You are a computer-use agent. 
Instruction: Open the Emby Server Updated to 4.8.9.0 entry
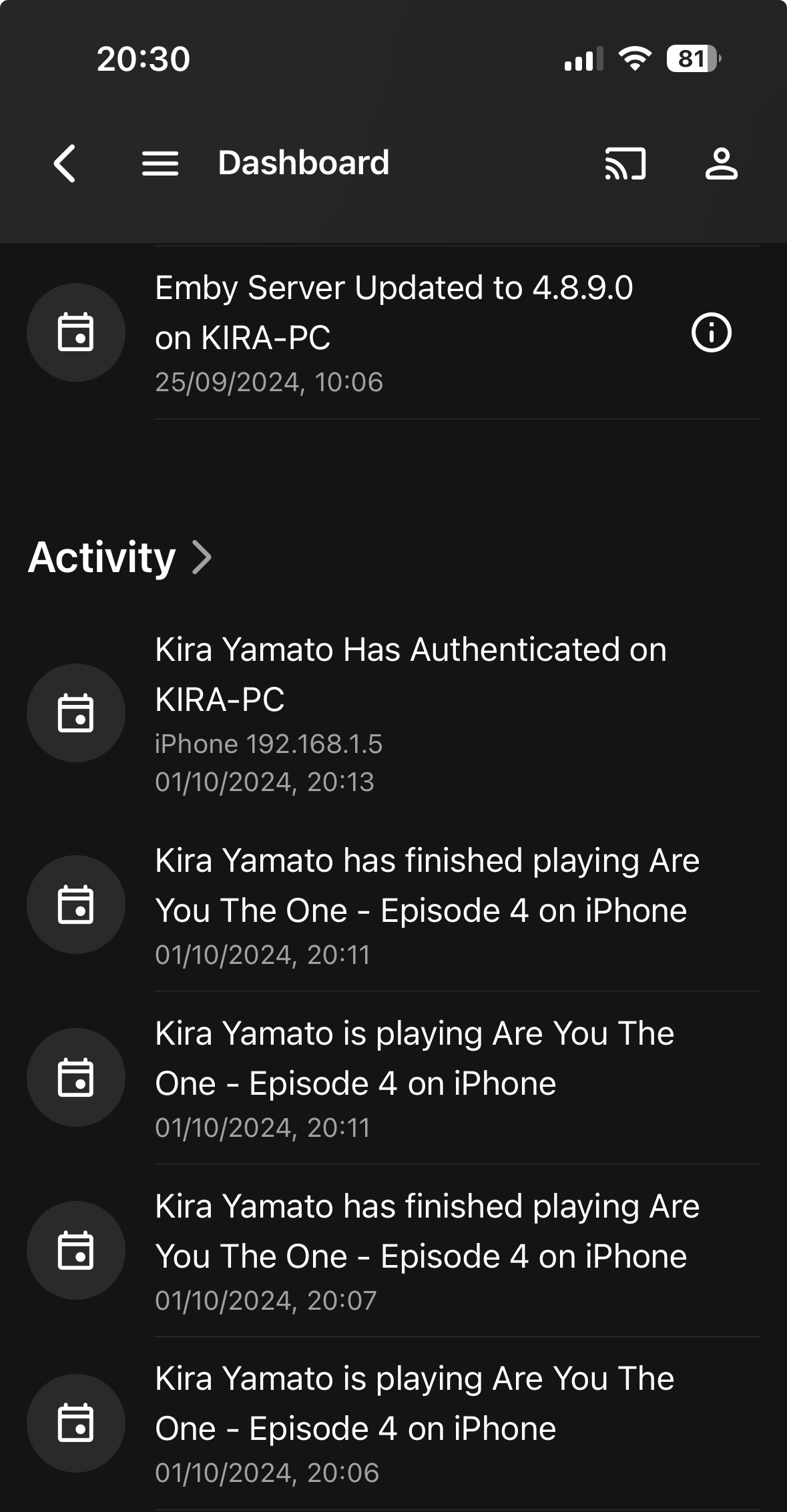394,332
